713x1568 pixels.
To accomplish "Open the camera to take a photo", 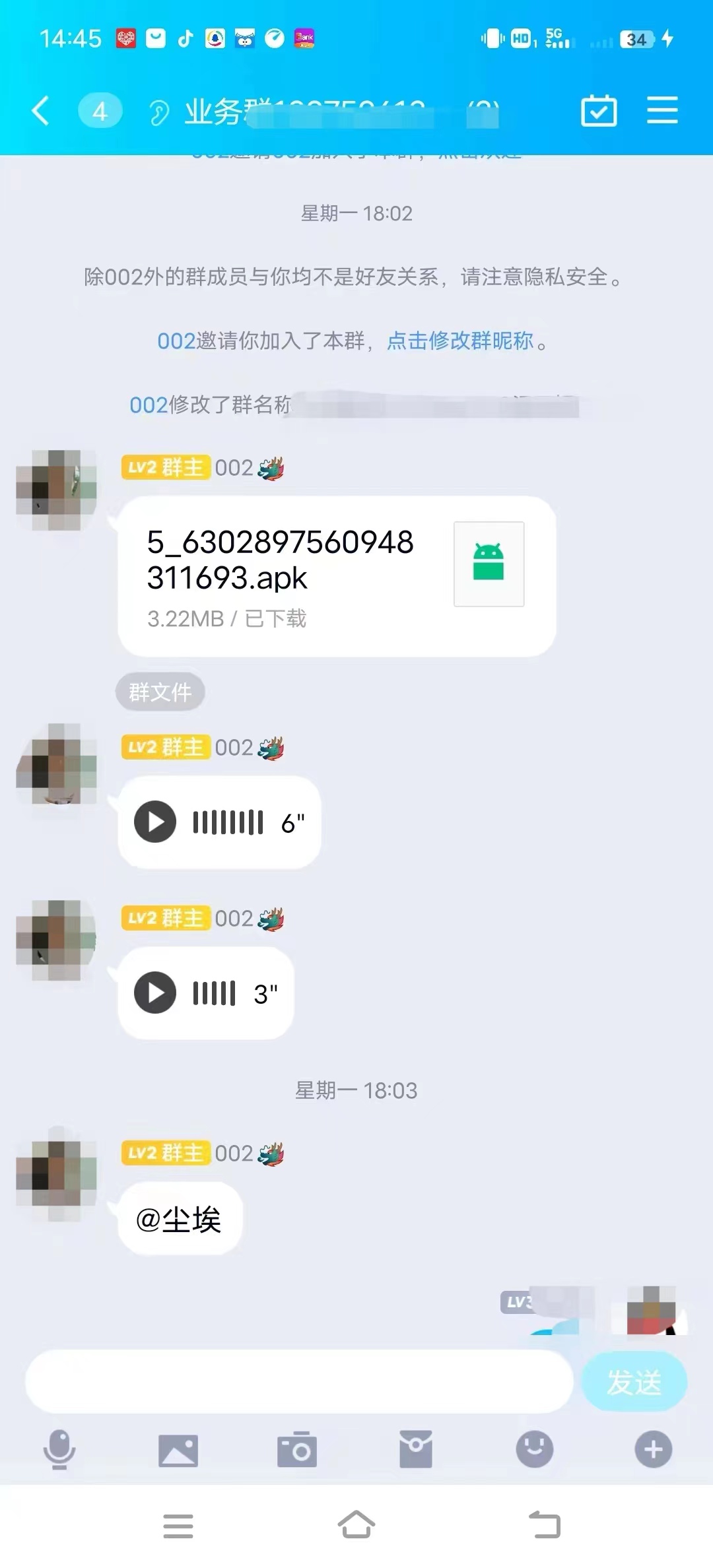I will [297, 1450].
